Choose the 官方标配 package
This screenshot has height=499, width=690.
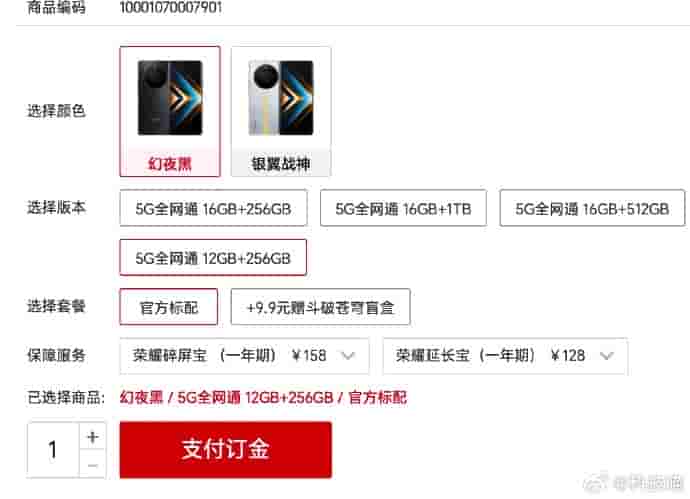pos(169,307)
